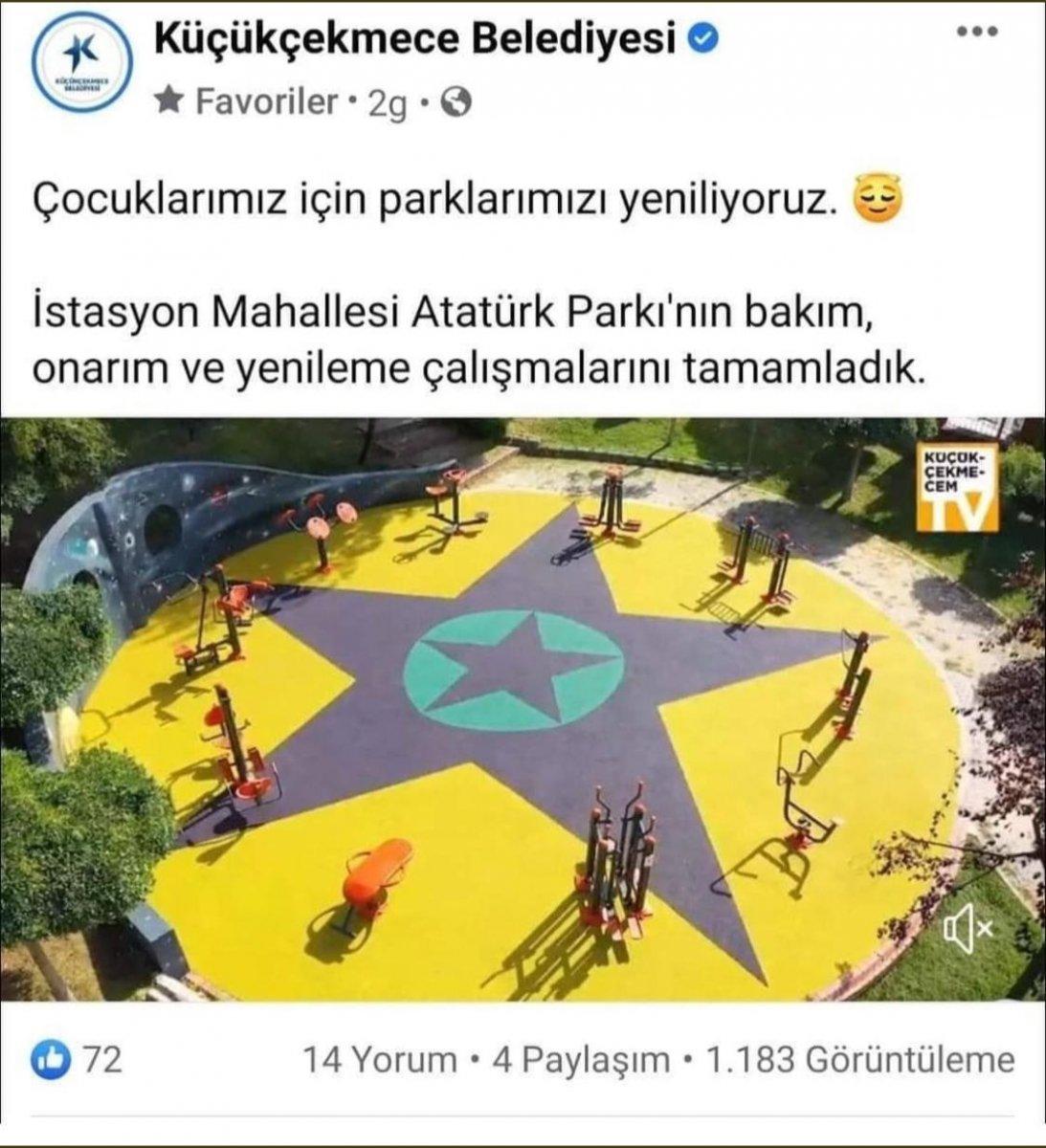Open the Küçükçekmece Belediyesi page name link
The height and width of the screenshot is (1148, 1046).
pyautogui.click(x=419, y=39)
